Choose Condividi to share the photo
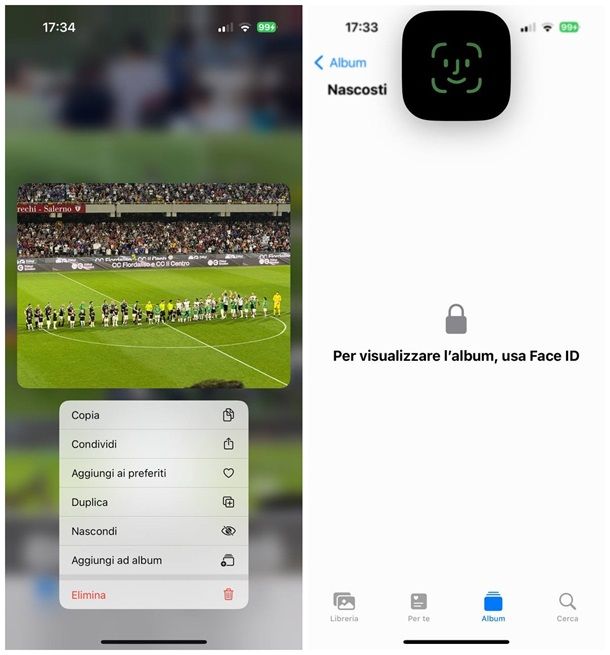 [x=153, y=444]
